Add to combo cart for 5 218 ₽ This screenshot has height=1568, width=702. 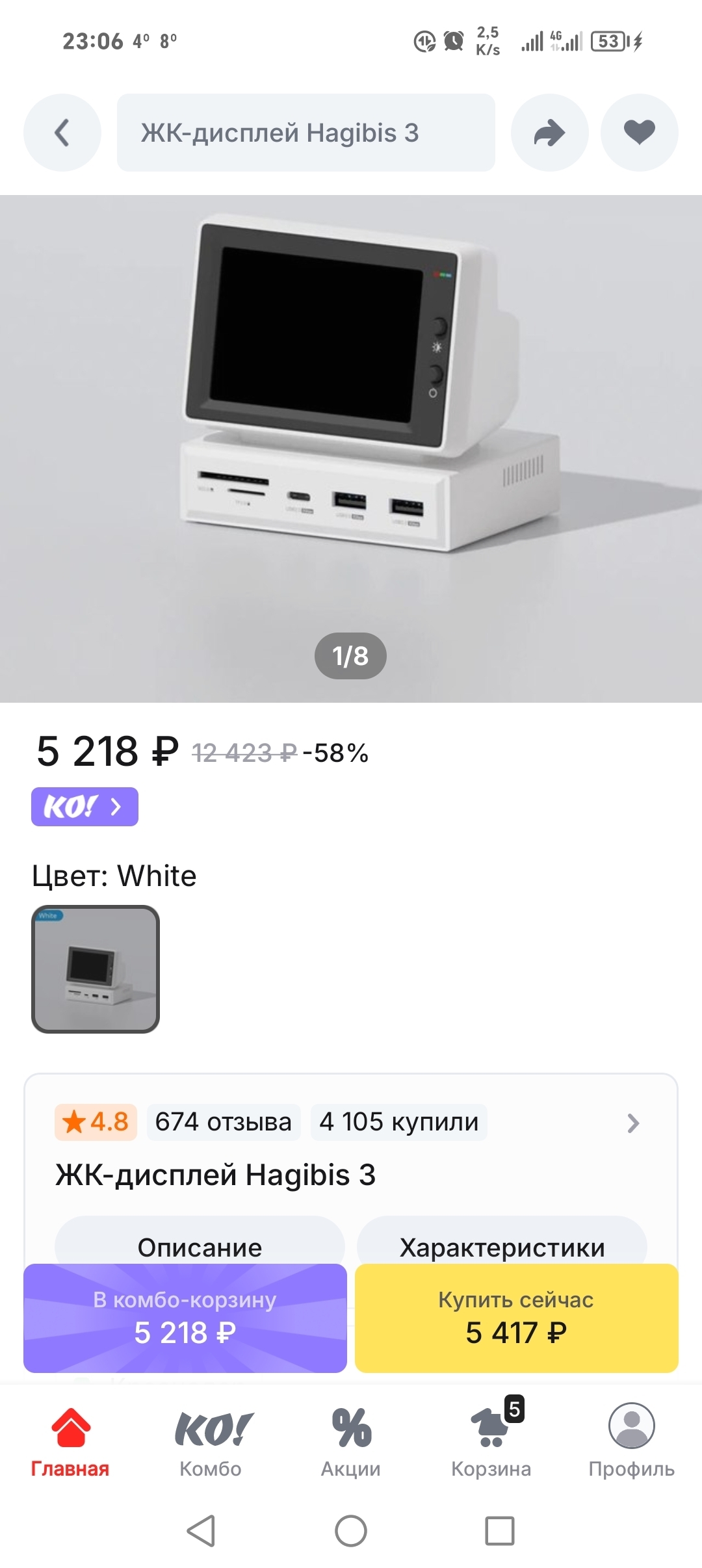tap(185, 1318)
